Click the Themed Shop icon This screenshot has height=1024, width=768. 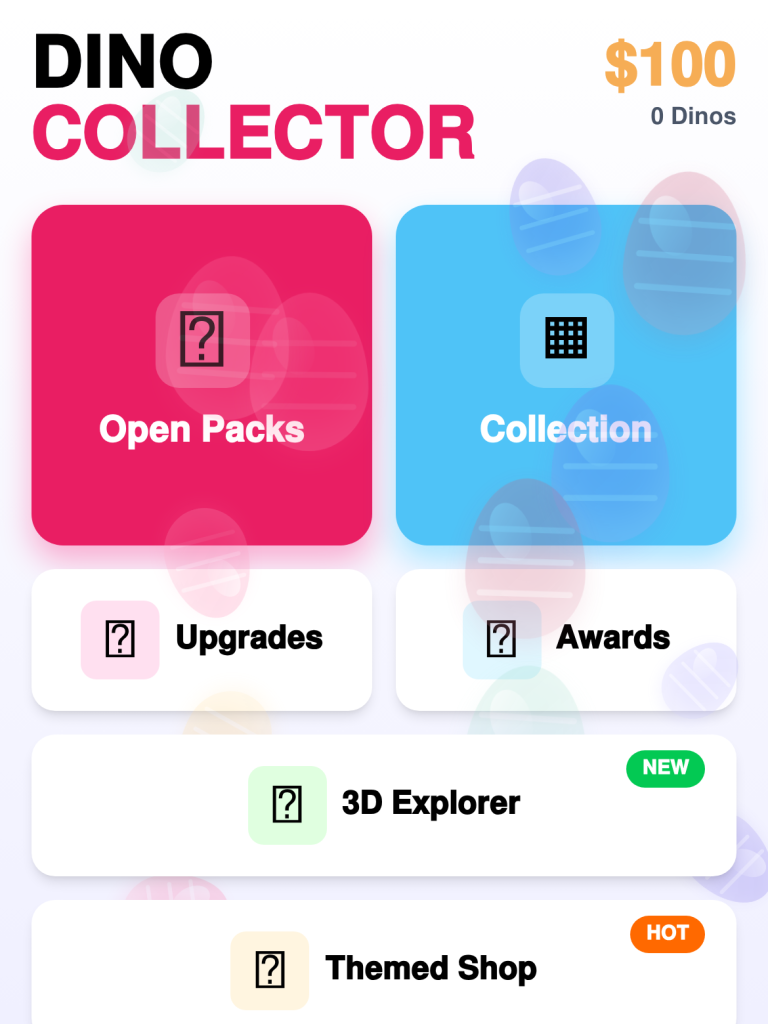pyautogui.click(x=272, y=969)
